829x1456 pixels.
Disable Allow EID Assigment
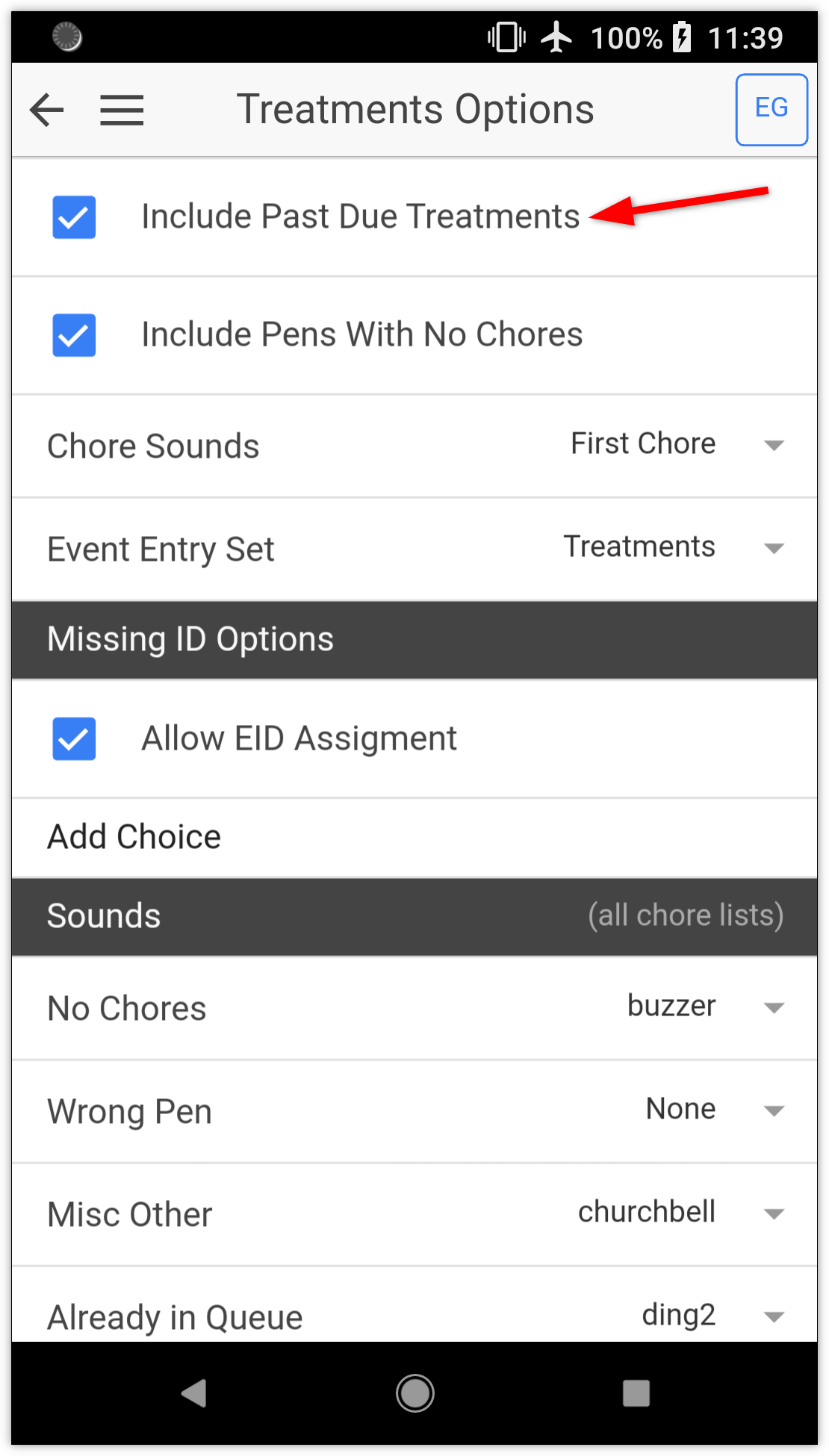[74, 738]
